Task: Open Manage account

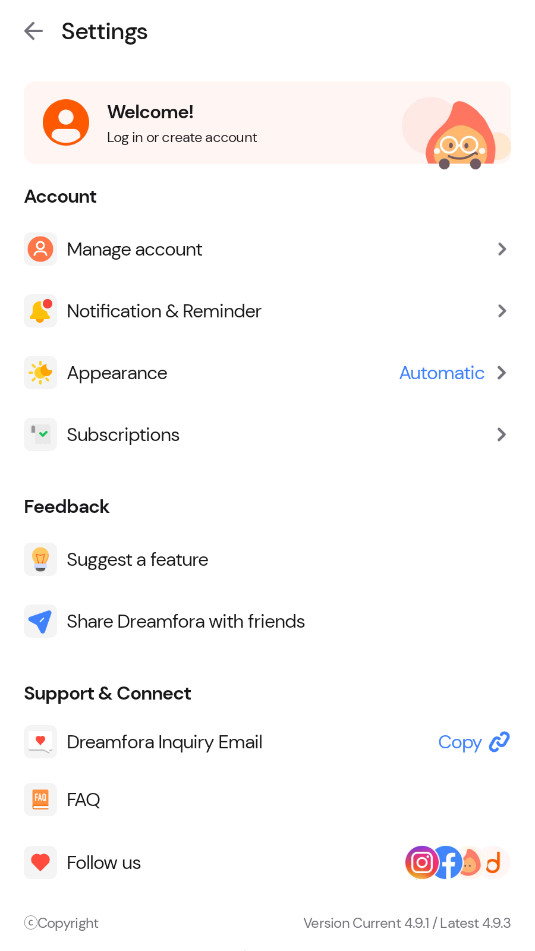Action: point(268,249)
